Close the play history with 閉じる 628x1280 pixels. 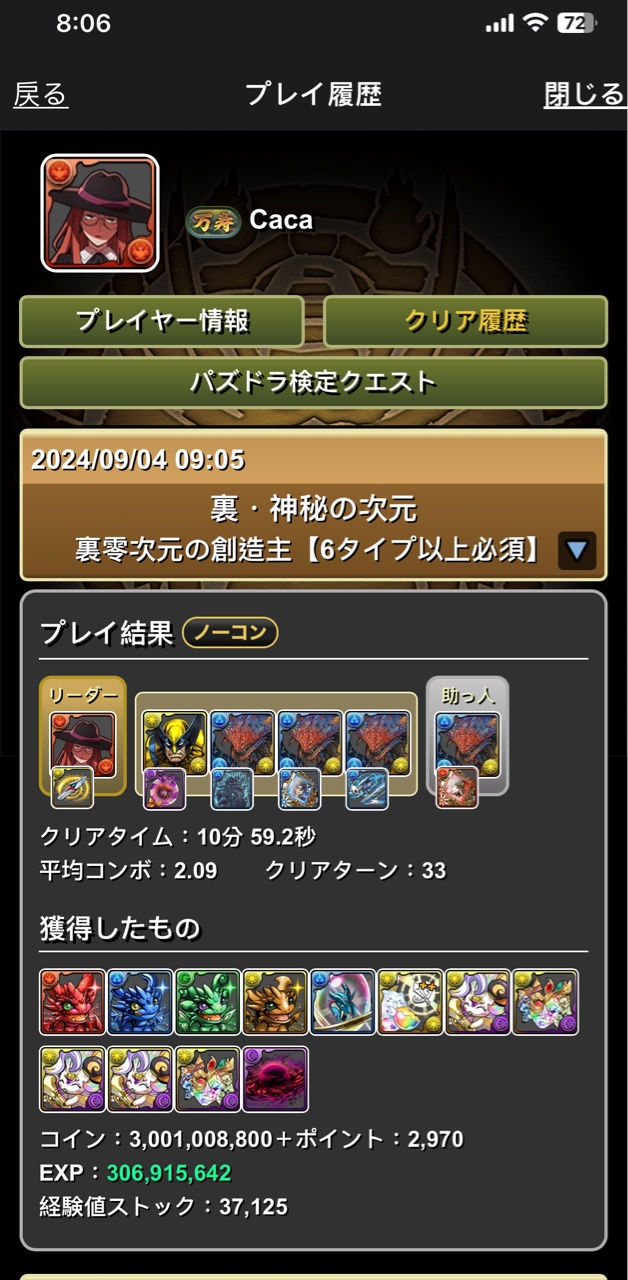(x=584, y=95)
